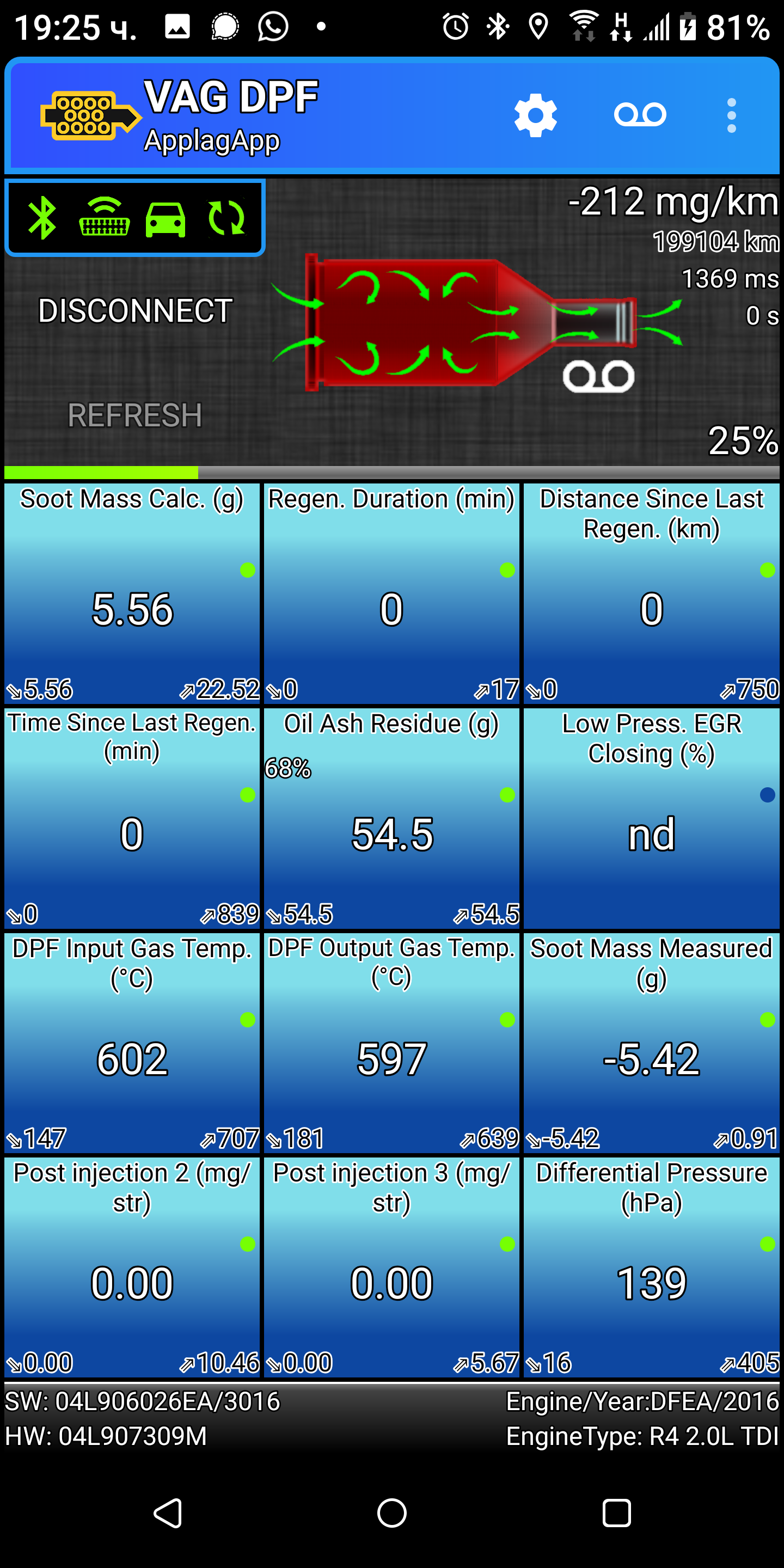Open the Post injection 2 tile

[132, 1267]
